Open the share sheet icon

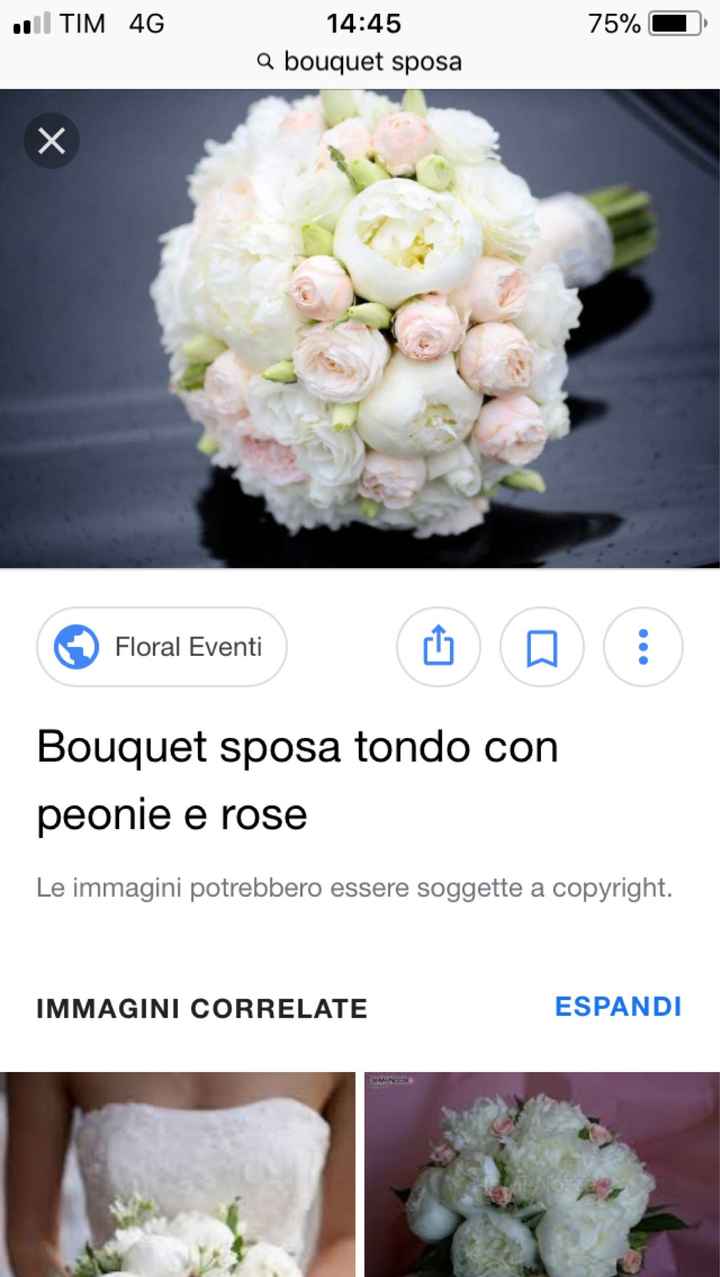(439, 647)
